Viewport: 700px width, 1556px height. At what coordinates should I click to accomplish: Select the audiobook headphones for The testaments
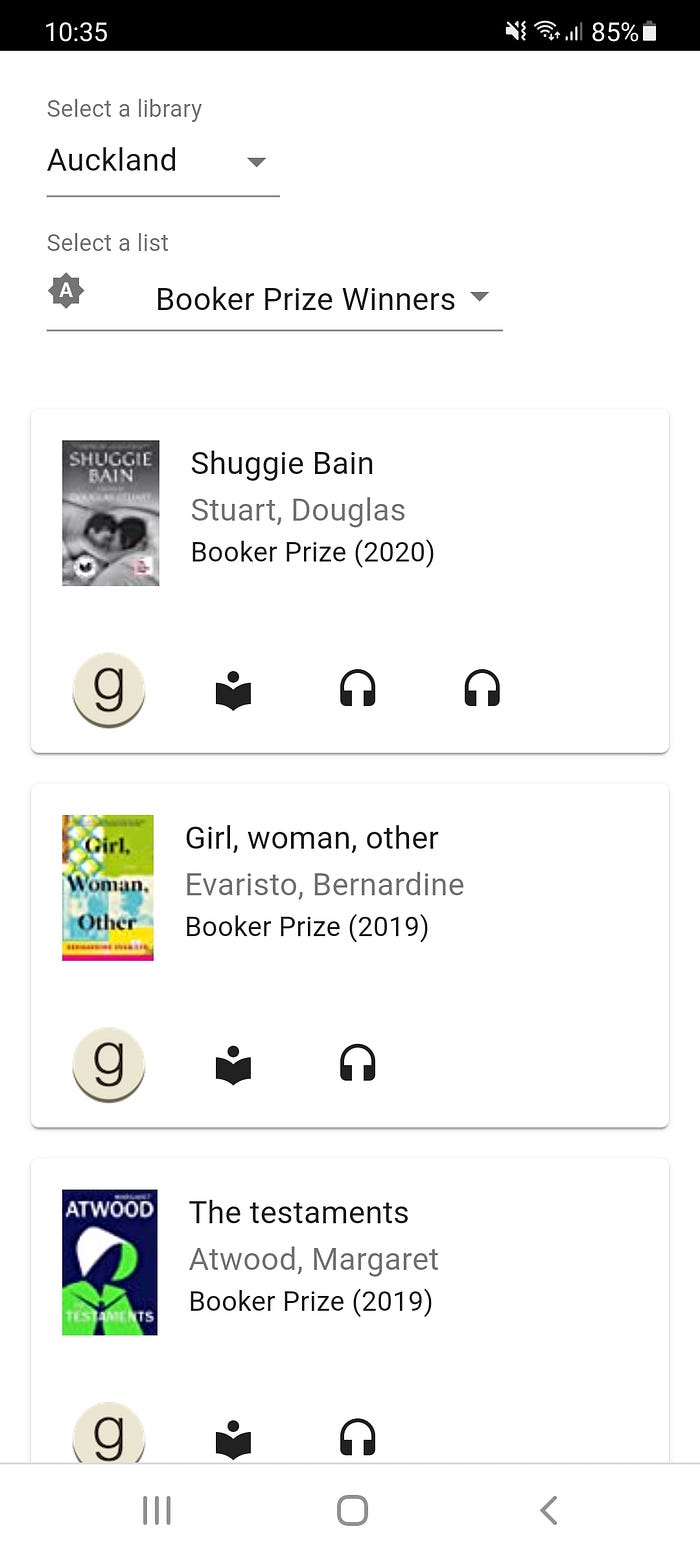(x=357, y=1438)
